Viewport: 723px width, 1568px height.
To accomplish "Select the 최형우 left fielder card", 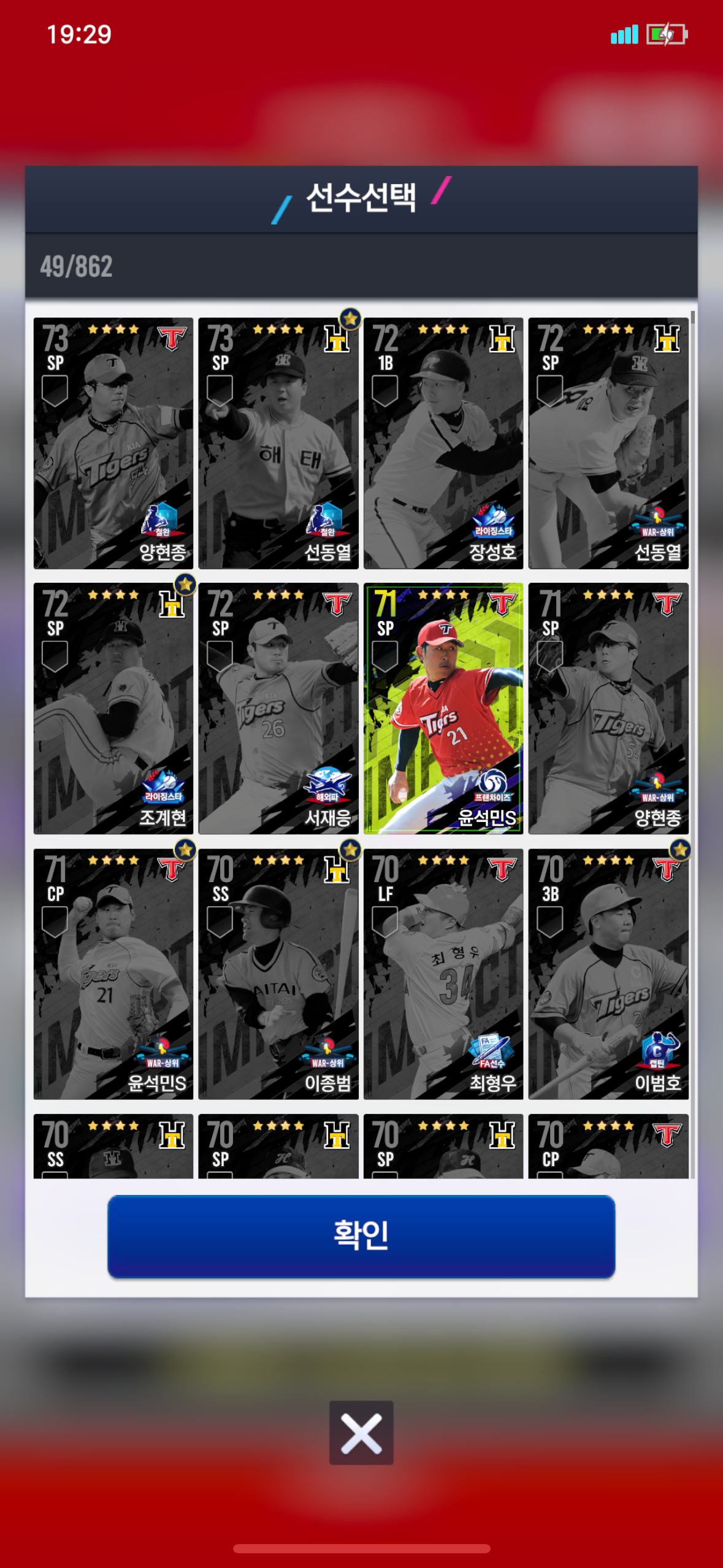I will [443, 974].
